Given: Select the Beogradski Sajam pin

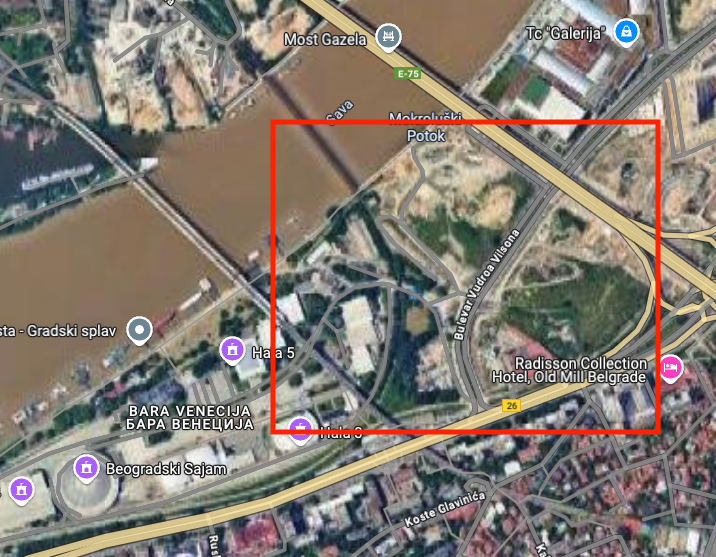Looking at the screenshot, I should click(86, 467).
